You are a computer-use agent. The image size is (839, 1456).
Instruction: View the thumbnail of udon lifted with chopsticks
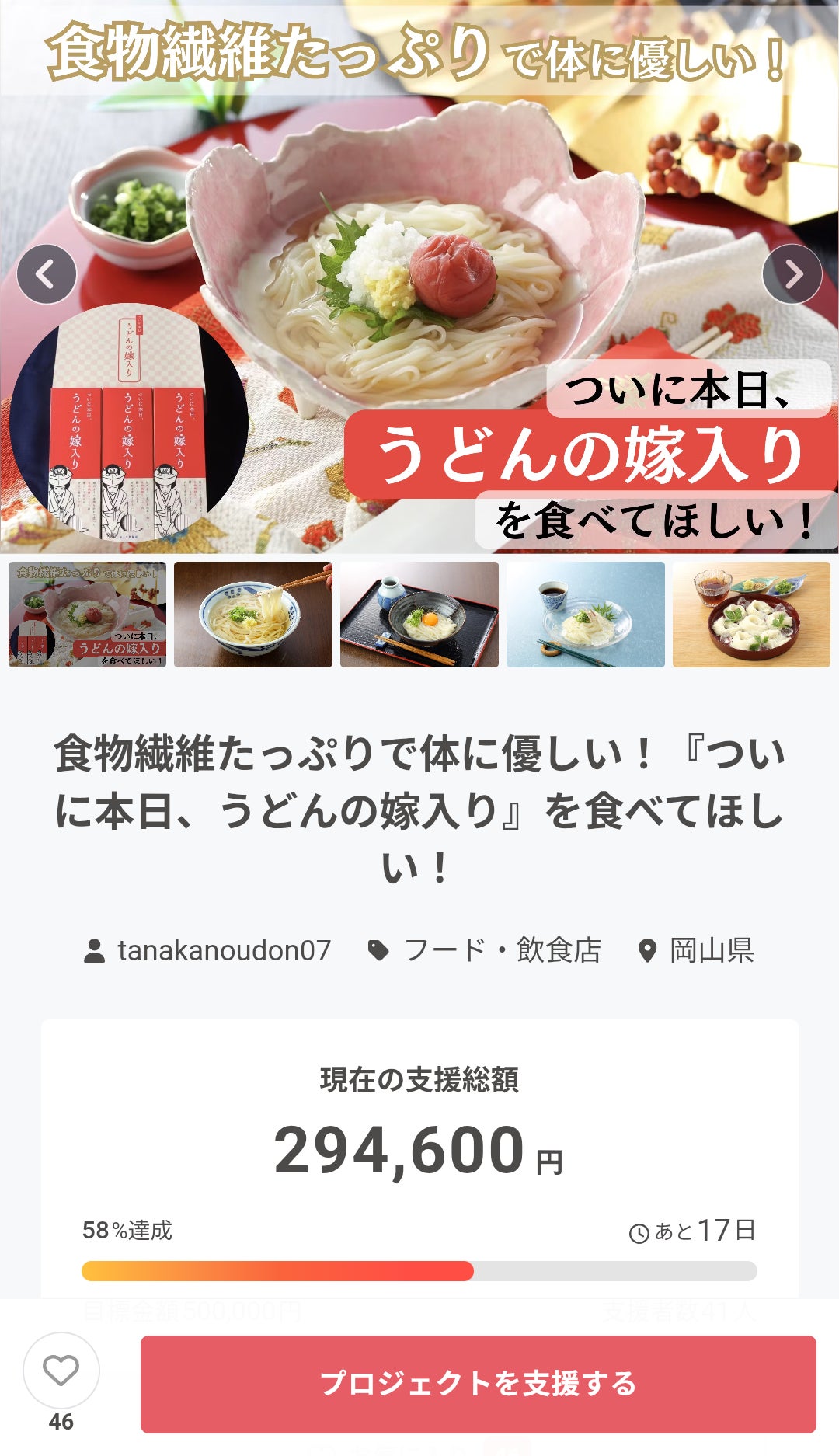(x=253, y=615)
